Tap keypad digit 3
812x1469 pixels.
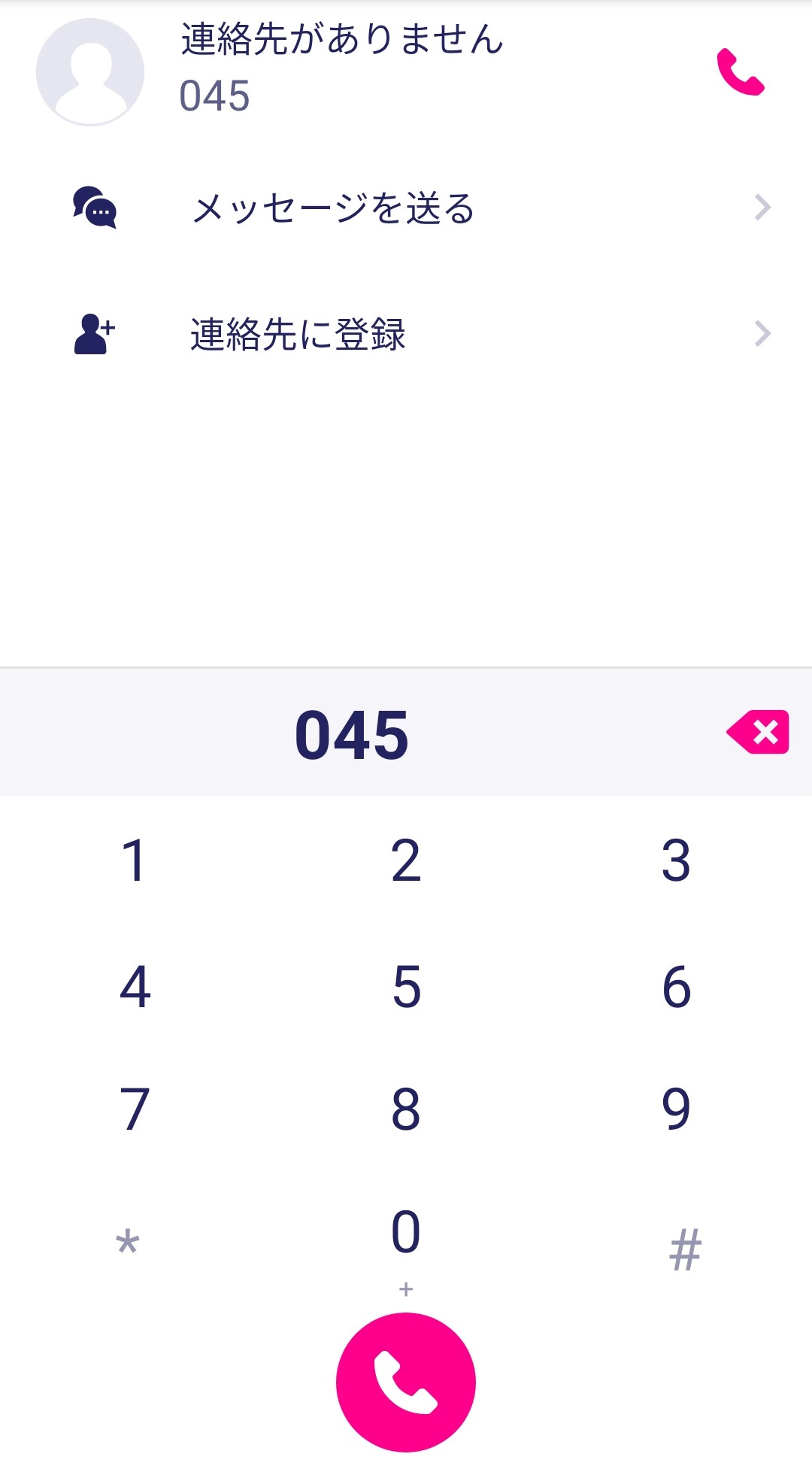(x=676, y=860)
